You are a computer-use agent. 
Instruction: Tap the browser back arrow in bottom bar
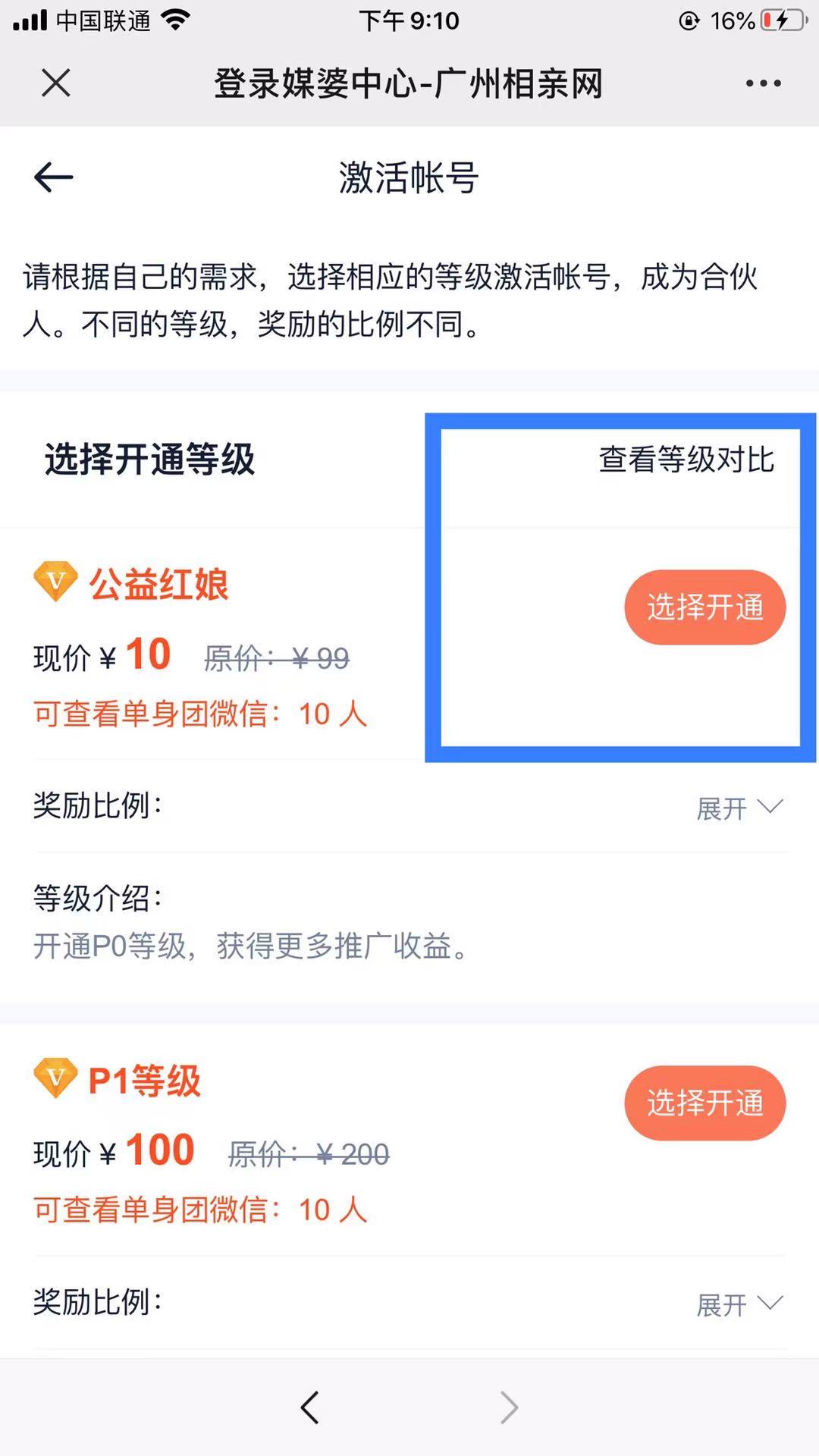click(x=310, y=1407)
